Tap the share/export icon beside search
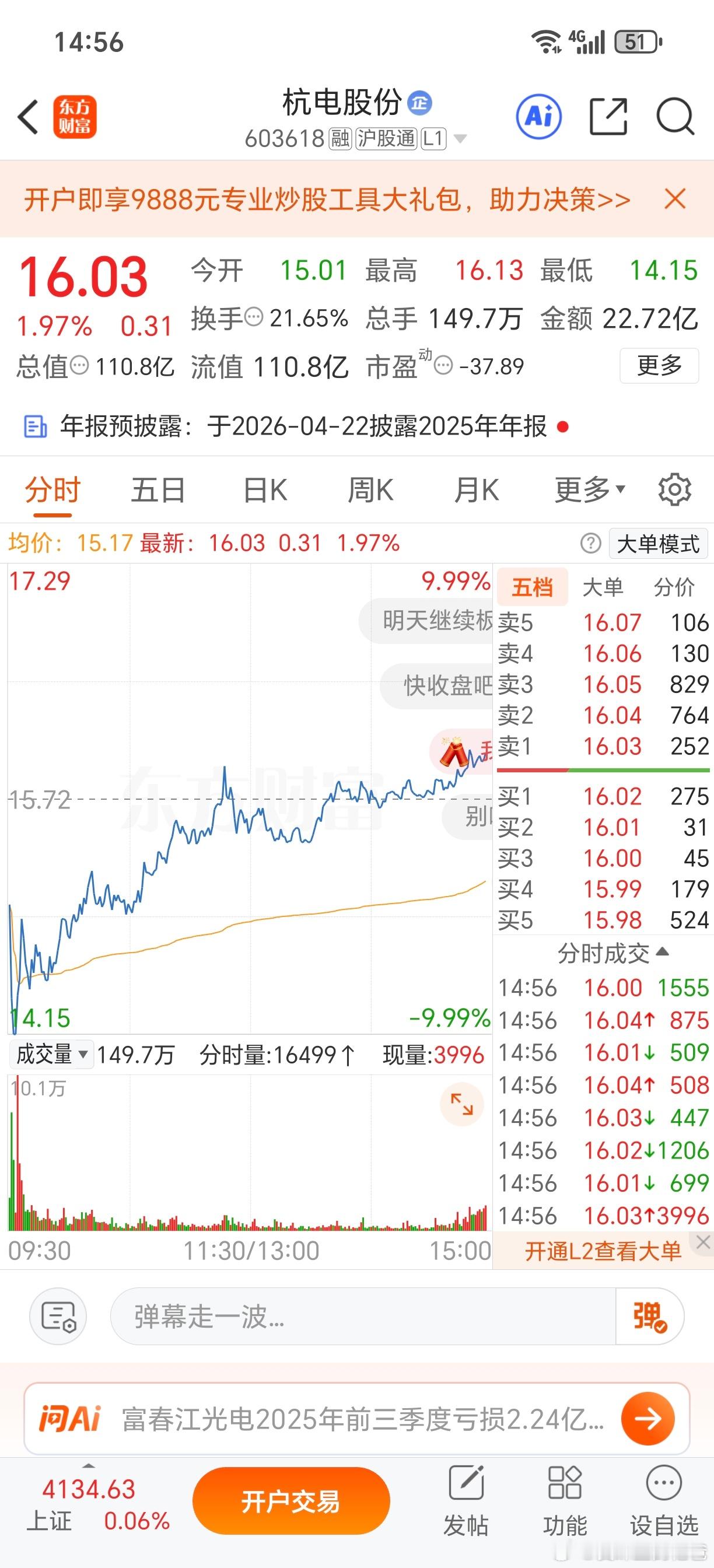714x1568 pixels. (x=607, y=117)
